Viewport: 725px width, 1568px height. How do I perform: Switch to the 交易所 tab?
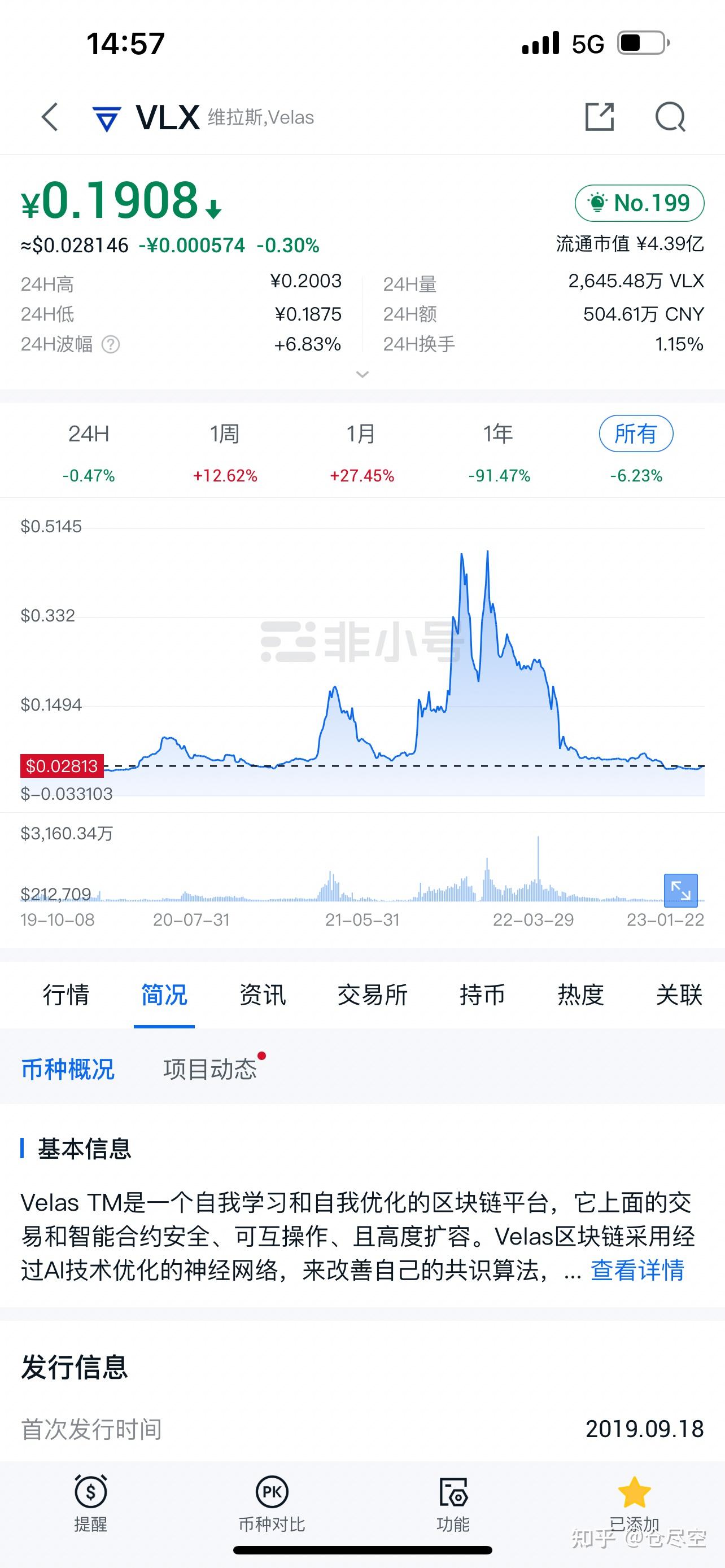[373, 994]
